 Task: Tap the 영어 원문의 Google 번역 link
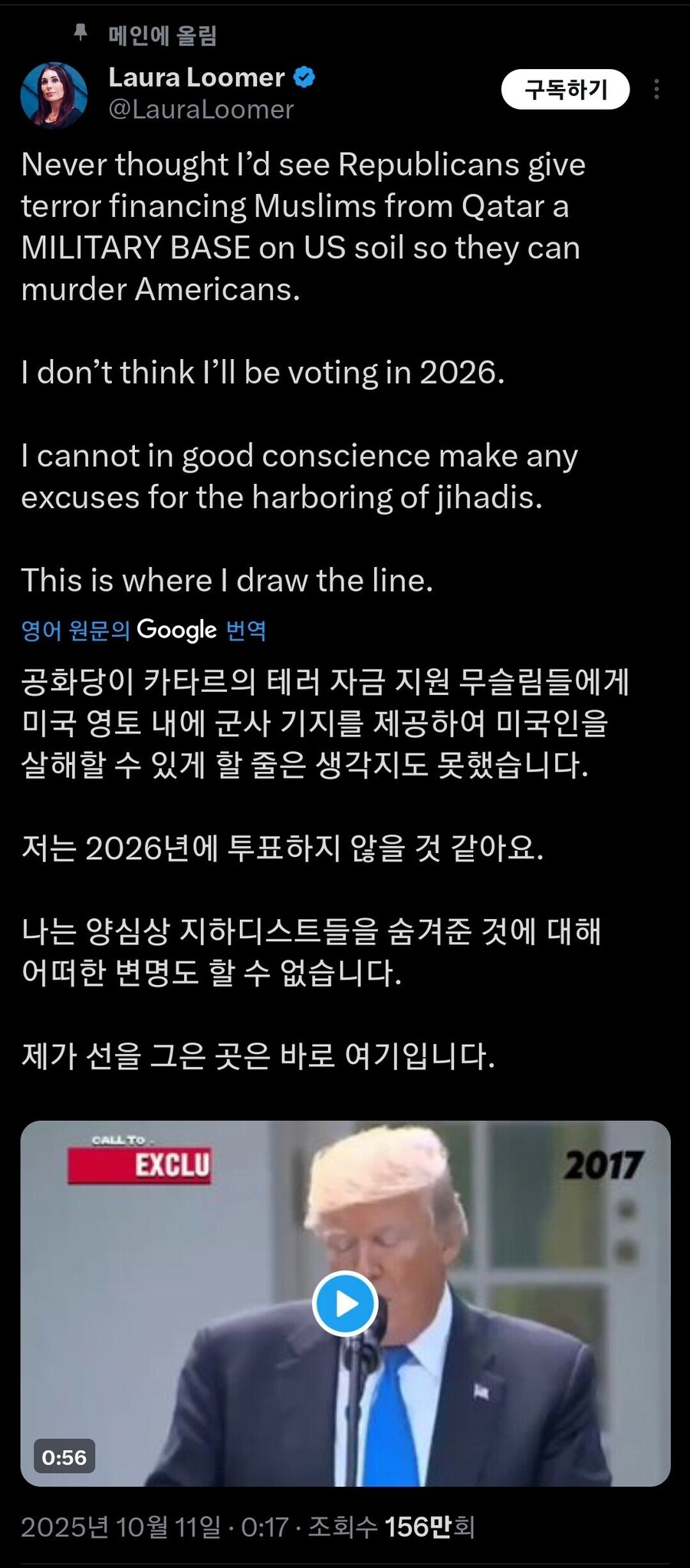(x=144, y=631)
